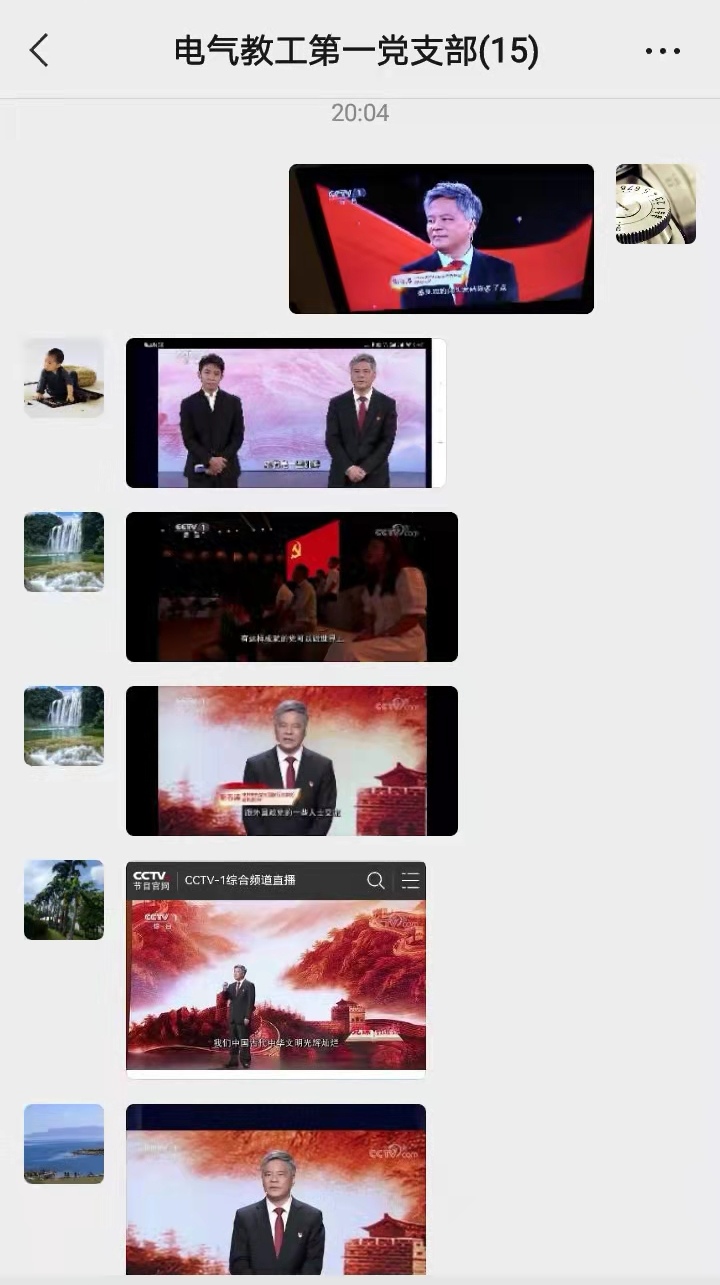720x1285 pixels.
Task: Open the image with the CCTV-1综合频道直播 header
Action: [276, 969]
